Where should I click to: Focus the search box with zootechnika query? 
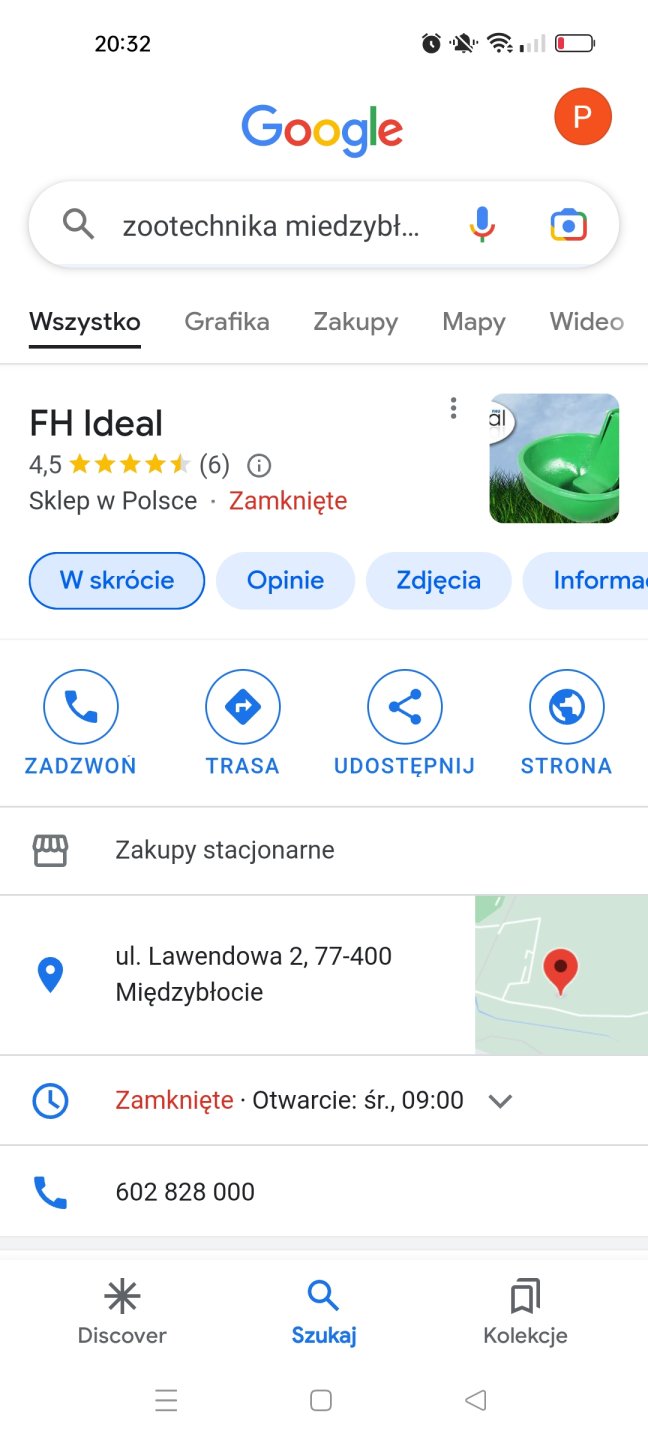(x=270, y=226)
